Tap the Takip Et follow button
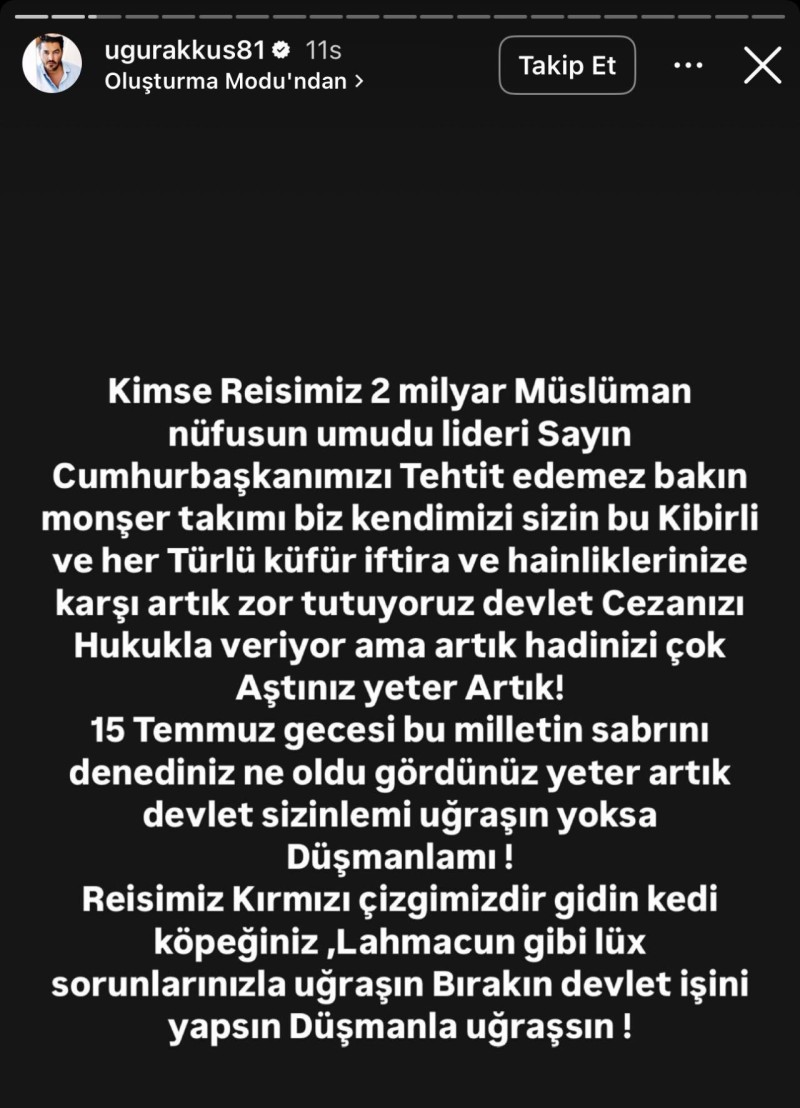The image size is (800, 1108). [567, 66]
